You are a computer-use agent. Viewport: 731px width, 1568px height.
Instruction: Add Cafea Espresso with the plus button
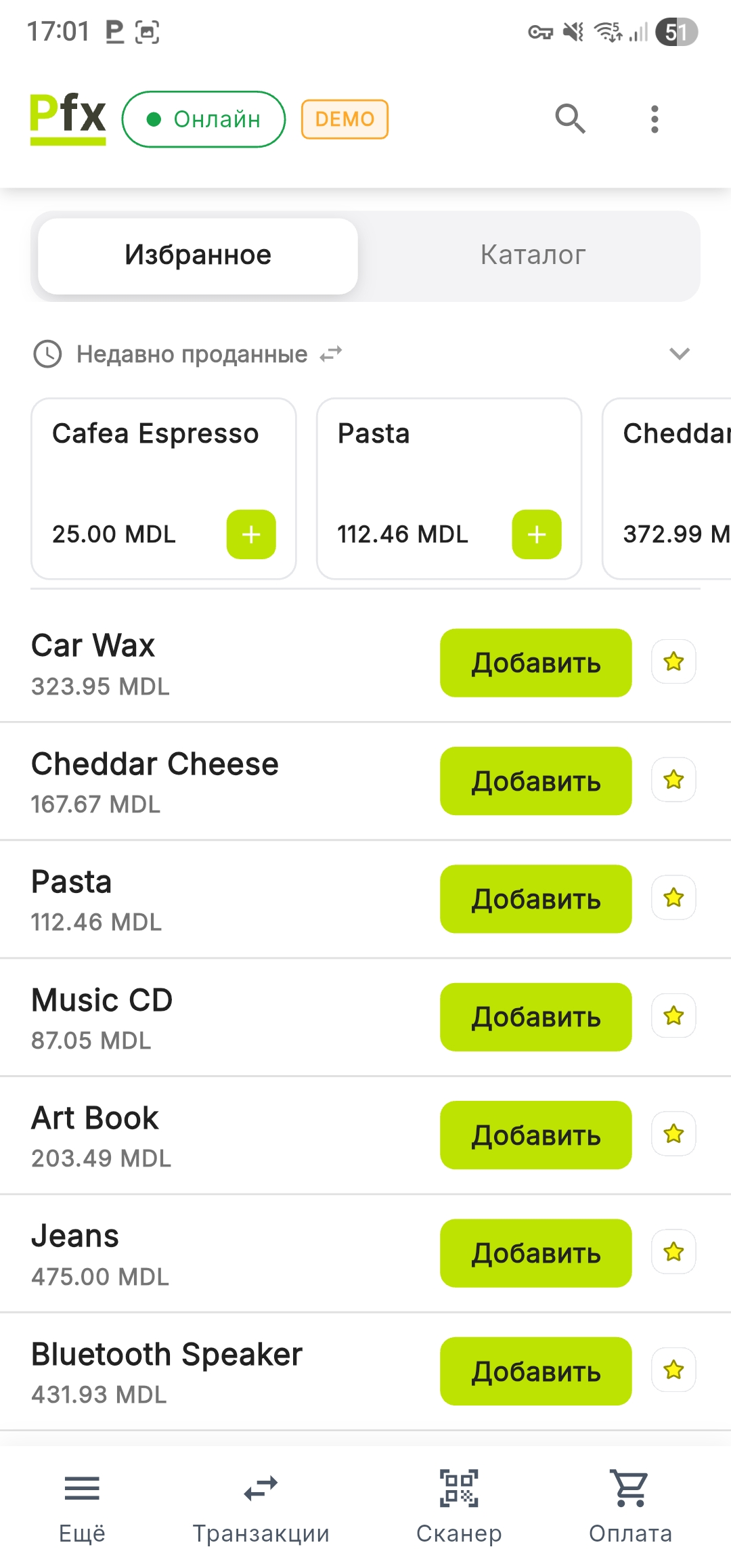coord(251,534)
